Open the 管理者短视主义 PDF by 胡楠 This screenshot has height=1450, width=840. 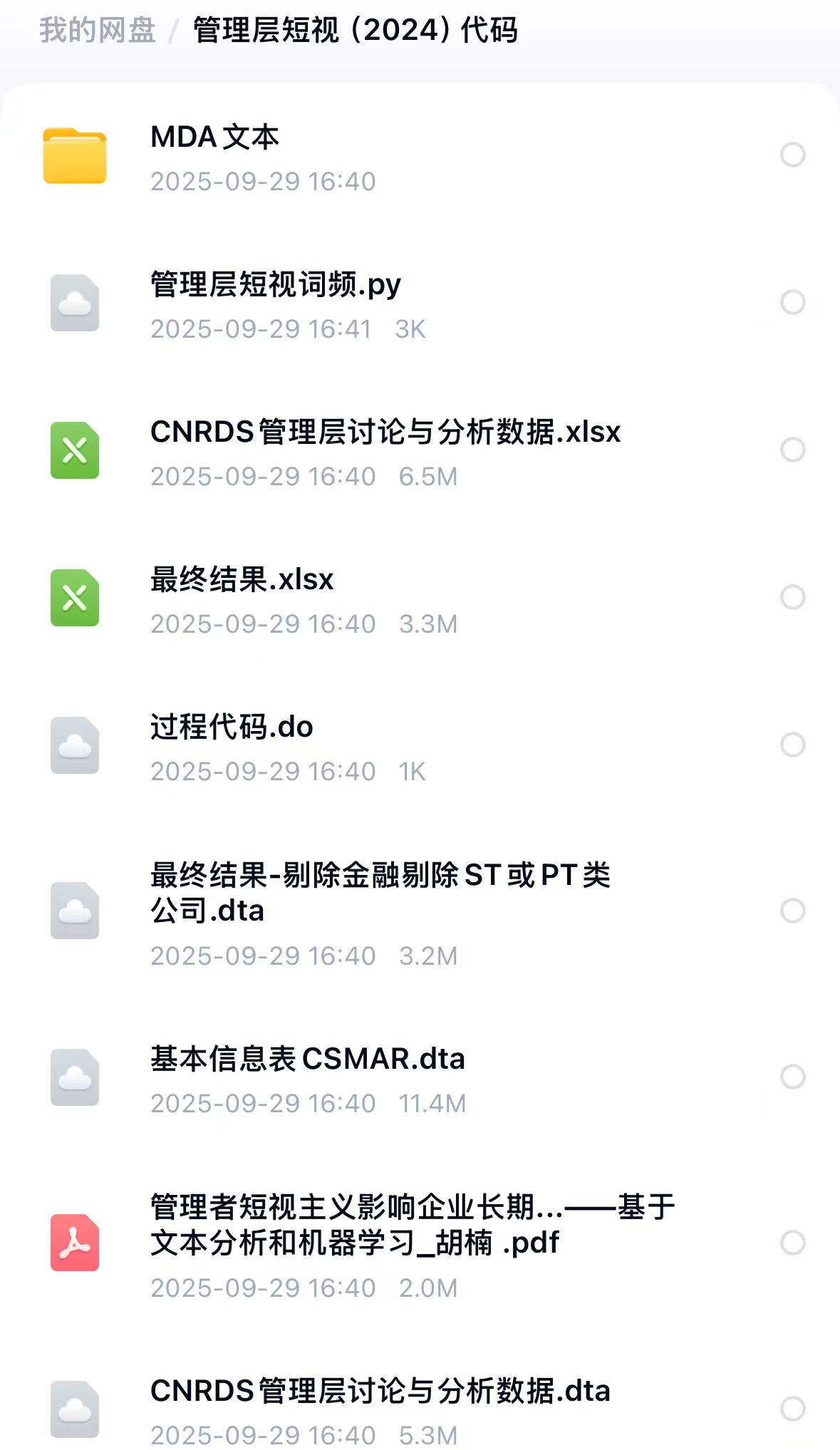(x=412, y=1225)
